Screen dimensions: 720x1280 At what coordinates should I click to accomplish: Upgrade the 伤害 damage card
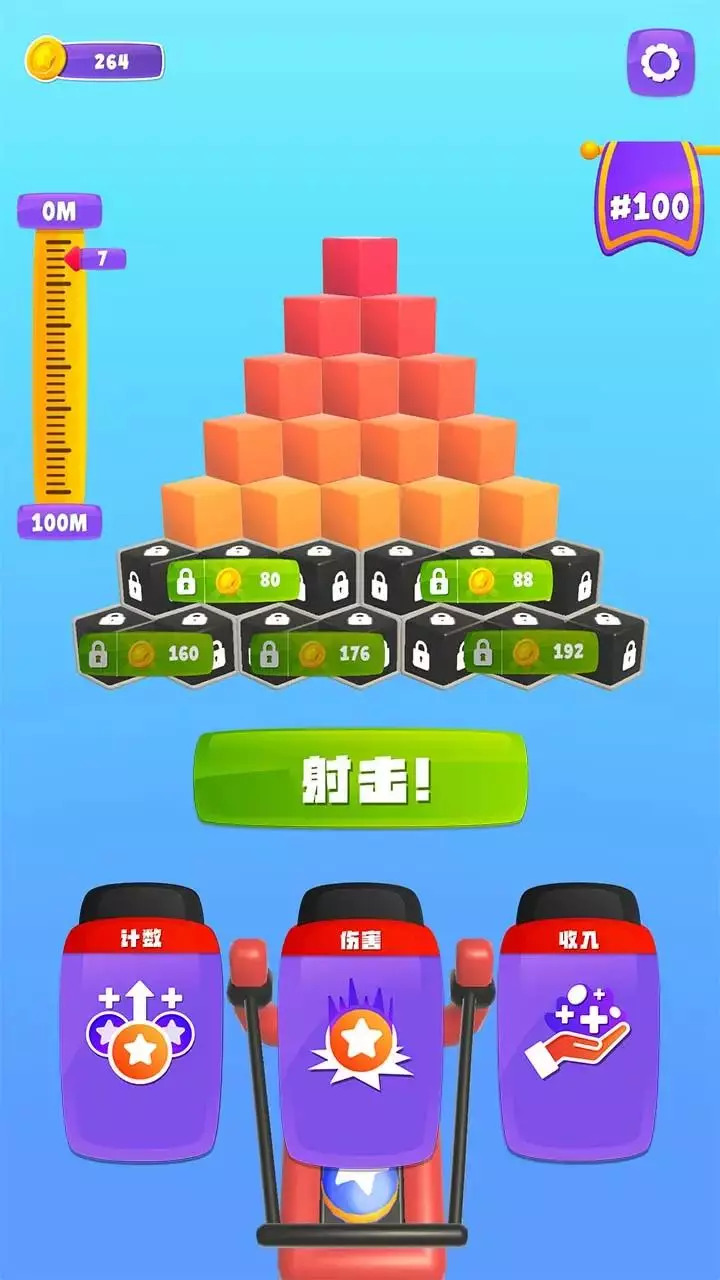[x=360, y=1040]
